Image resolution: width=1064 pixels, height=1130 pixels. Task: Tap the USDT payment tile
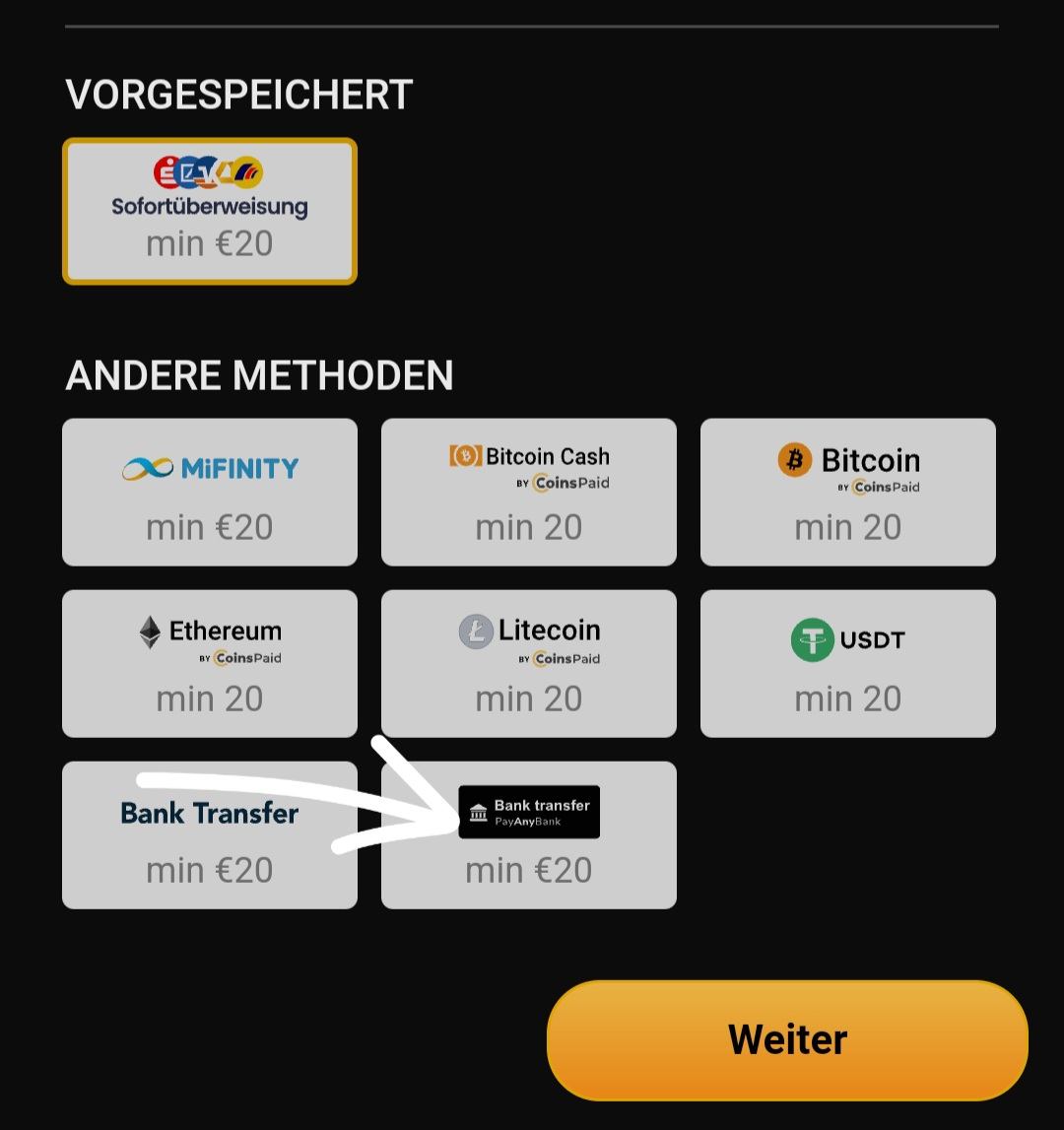pos(848,663)
